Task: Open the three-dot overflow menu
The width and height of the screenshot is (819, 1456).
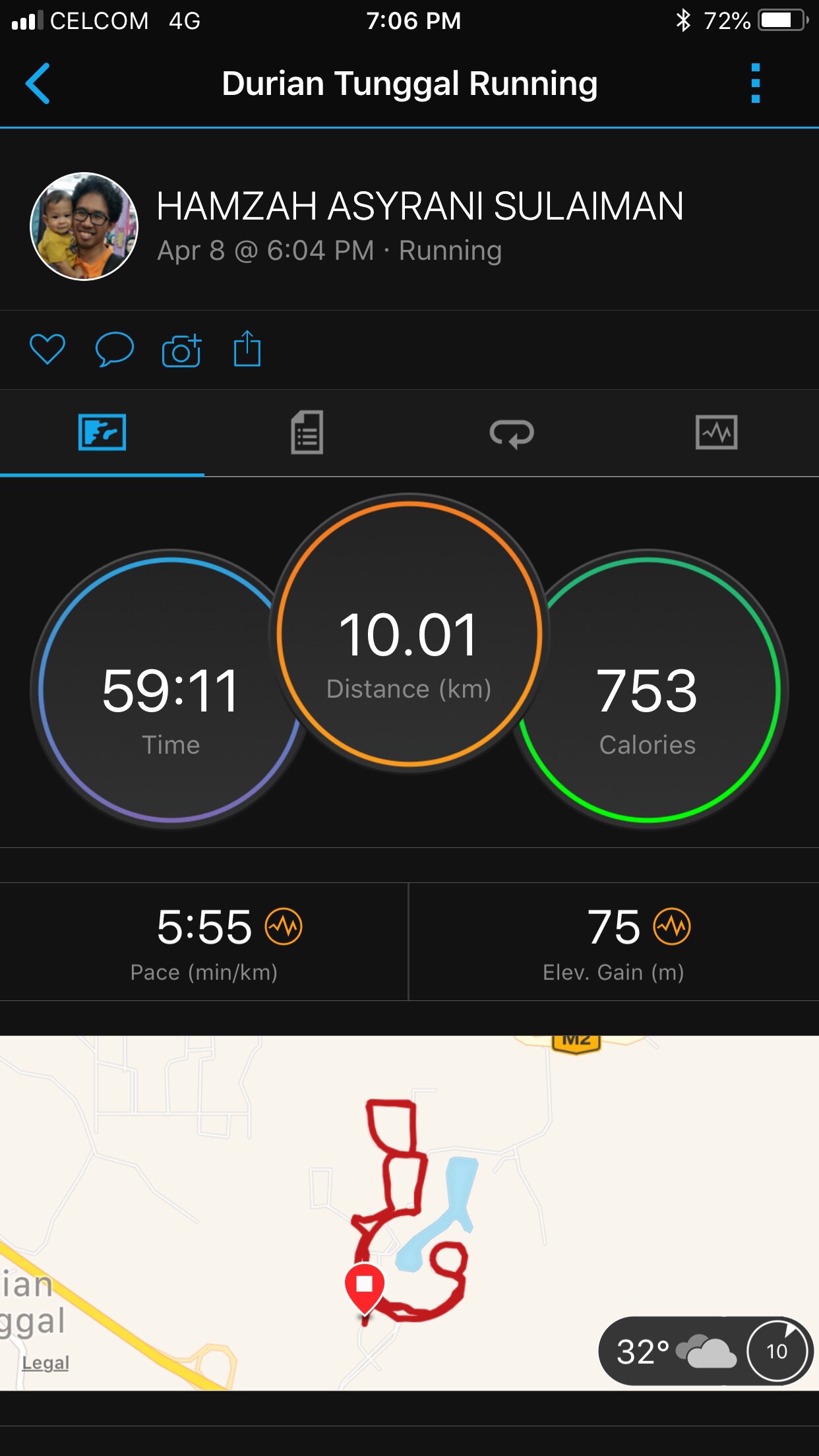Action: 755,84
